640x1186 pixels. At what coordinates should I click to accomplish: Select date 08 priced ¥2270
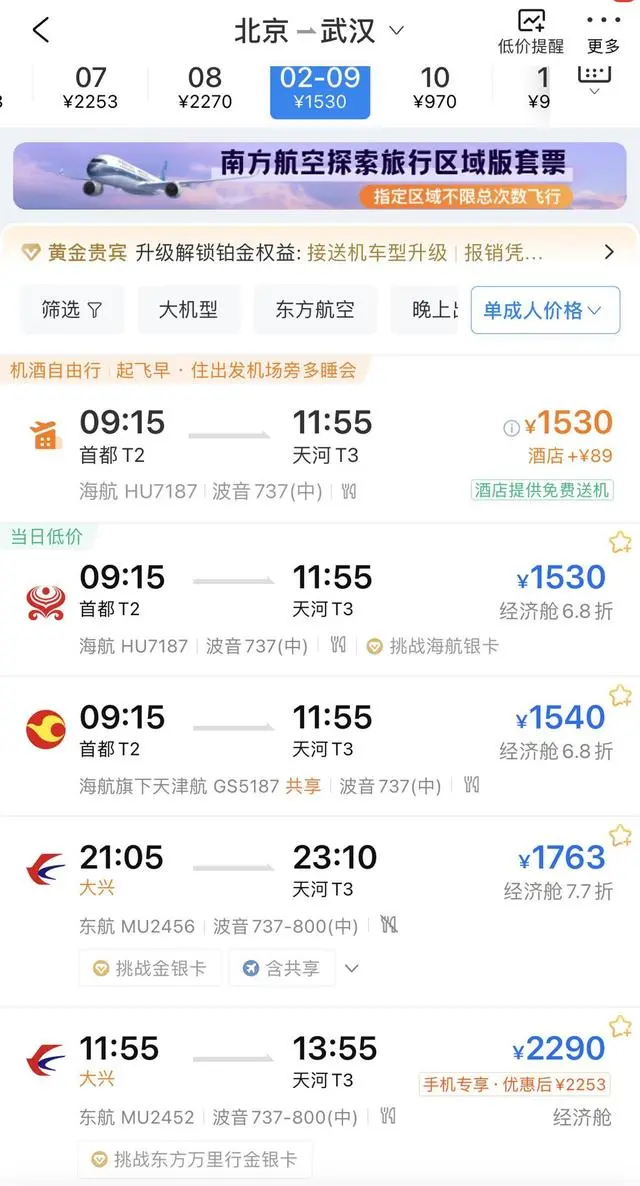click(x=205, y=89)
